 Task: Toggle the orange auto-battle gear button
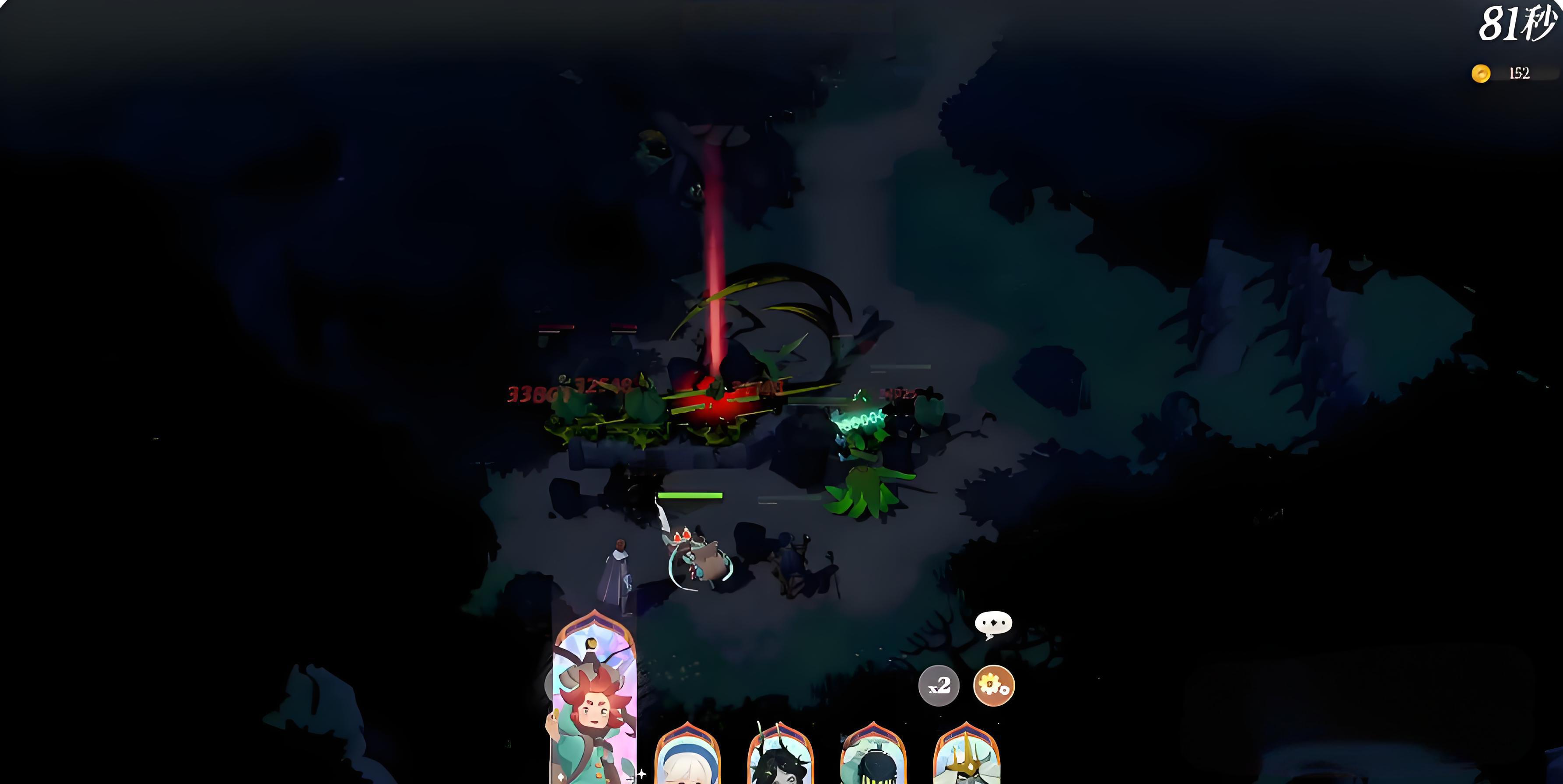pyautogui.click(x=994, y=686)
